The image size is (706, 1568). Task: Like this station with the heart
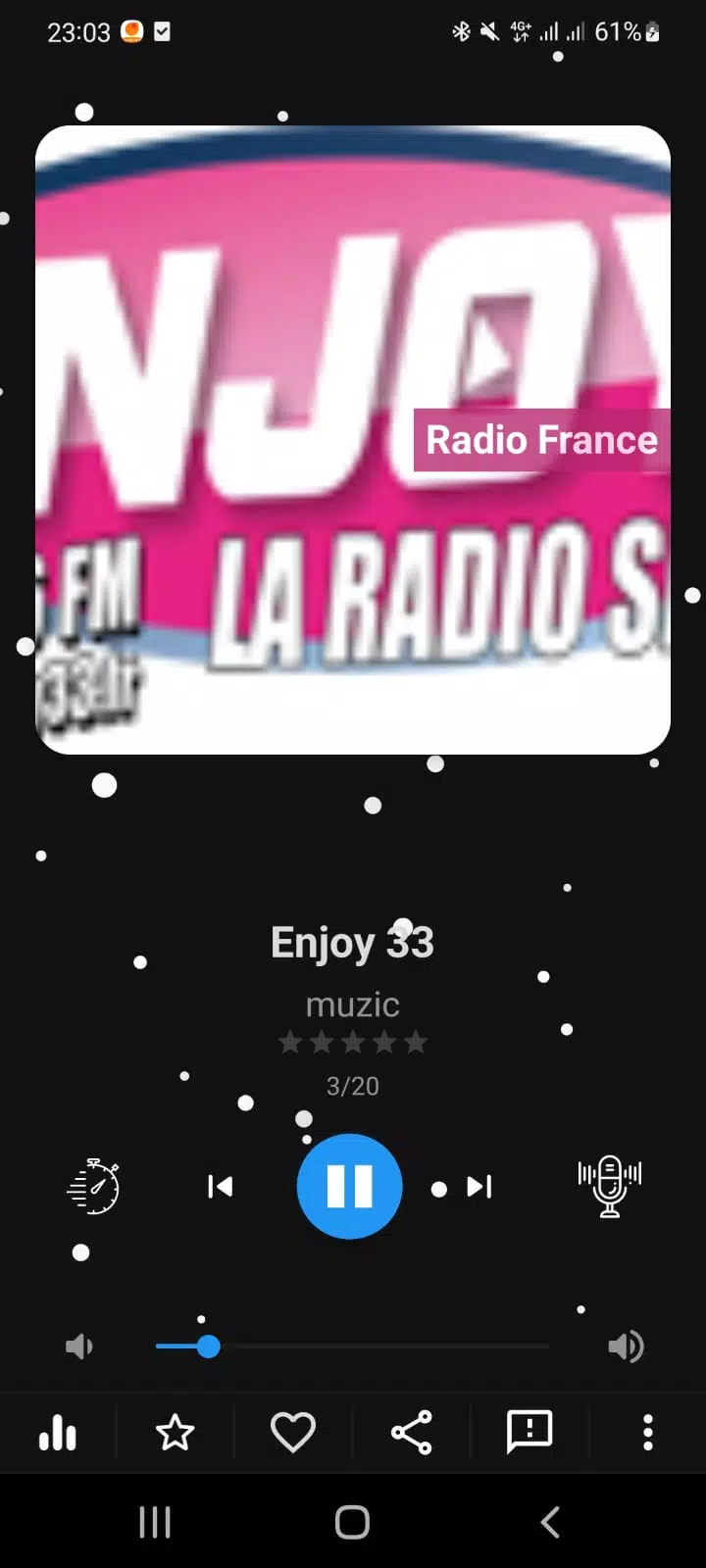coord(293,1434)
